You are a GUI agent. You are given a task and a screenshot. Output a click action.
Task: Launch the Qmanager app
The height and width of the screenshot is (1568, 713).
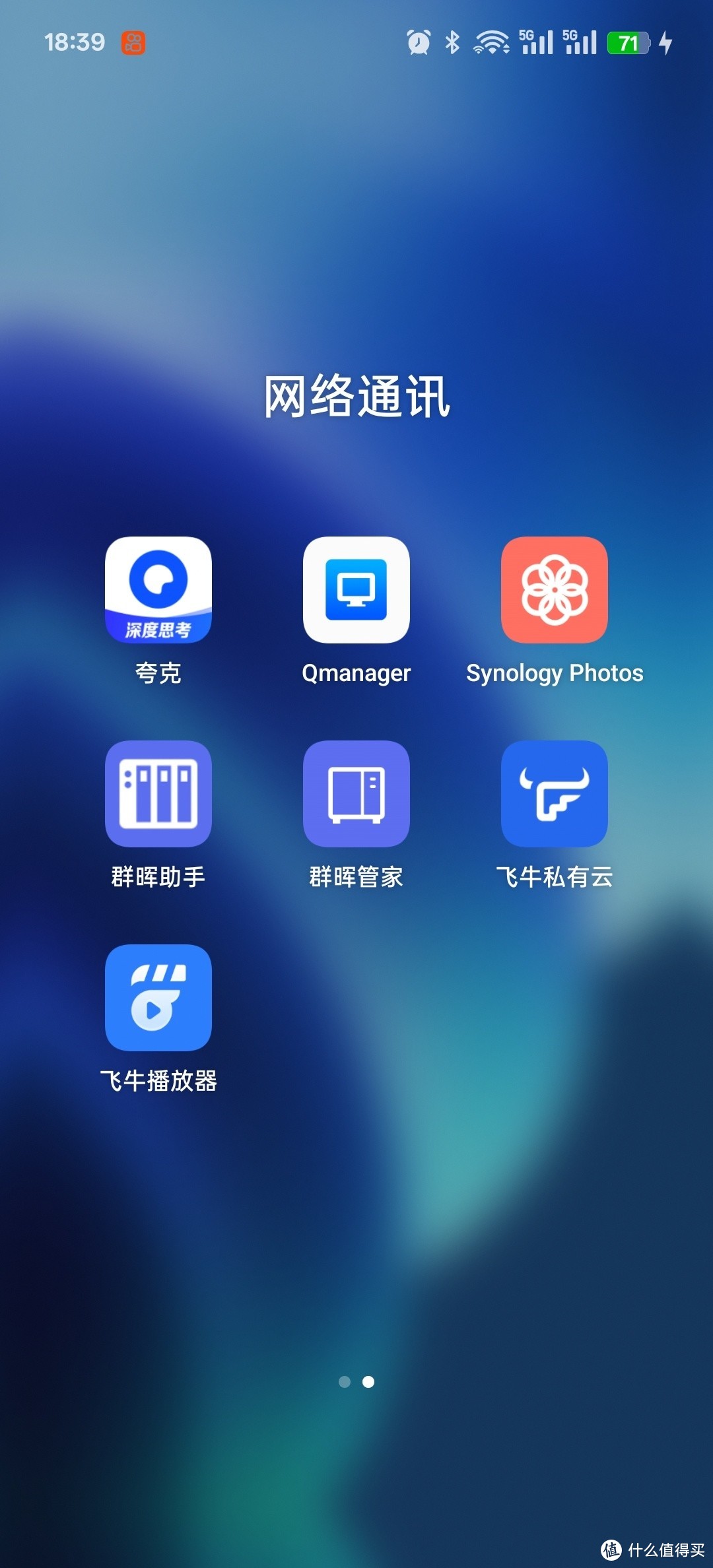tap(356, 589)
